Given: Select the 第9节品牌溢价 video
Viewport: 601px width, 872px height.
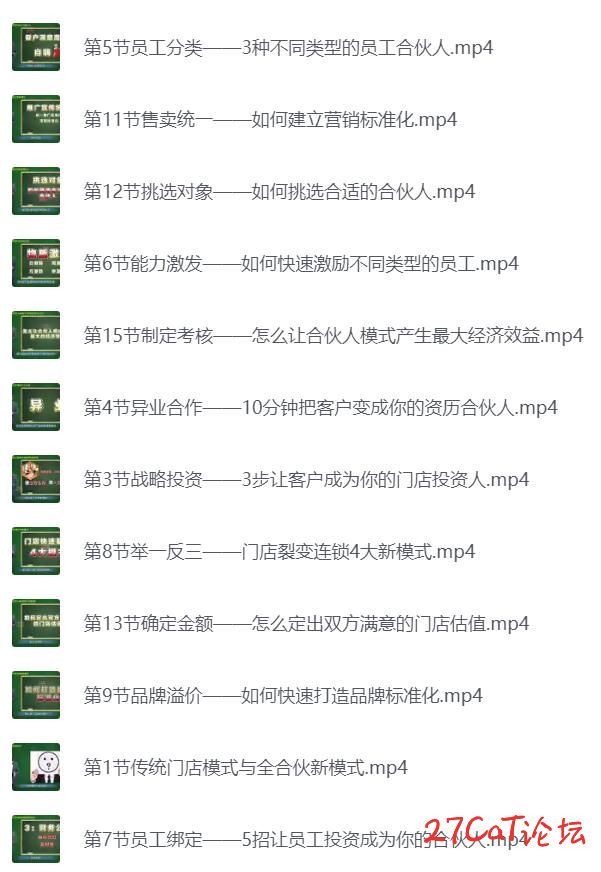Looking at the screenshot, I should [x=283, y=695].
